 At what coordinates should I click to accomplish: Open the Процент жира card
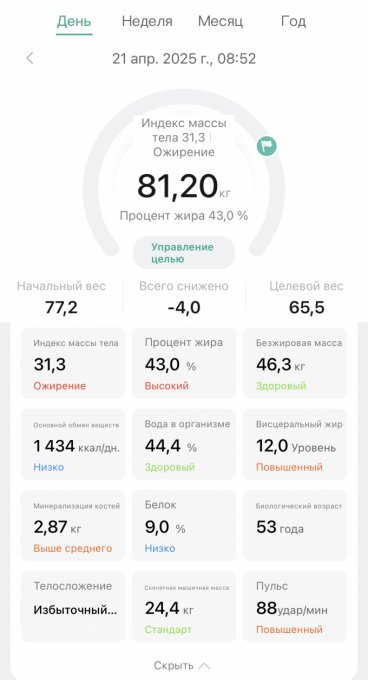184,363
